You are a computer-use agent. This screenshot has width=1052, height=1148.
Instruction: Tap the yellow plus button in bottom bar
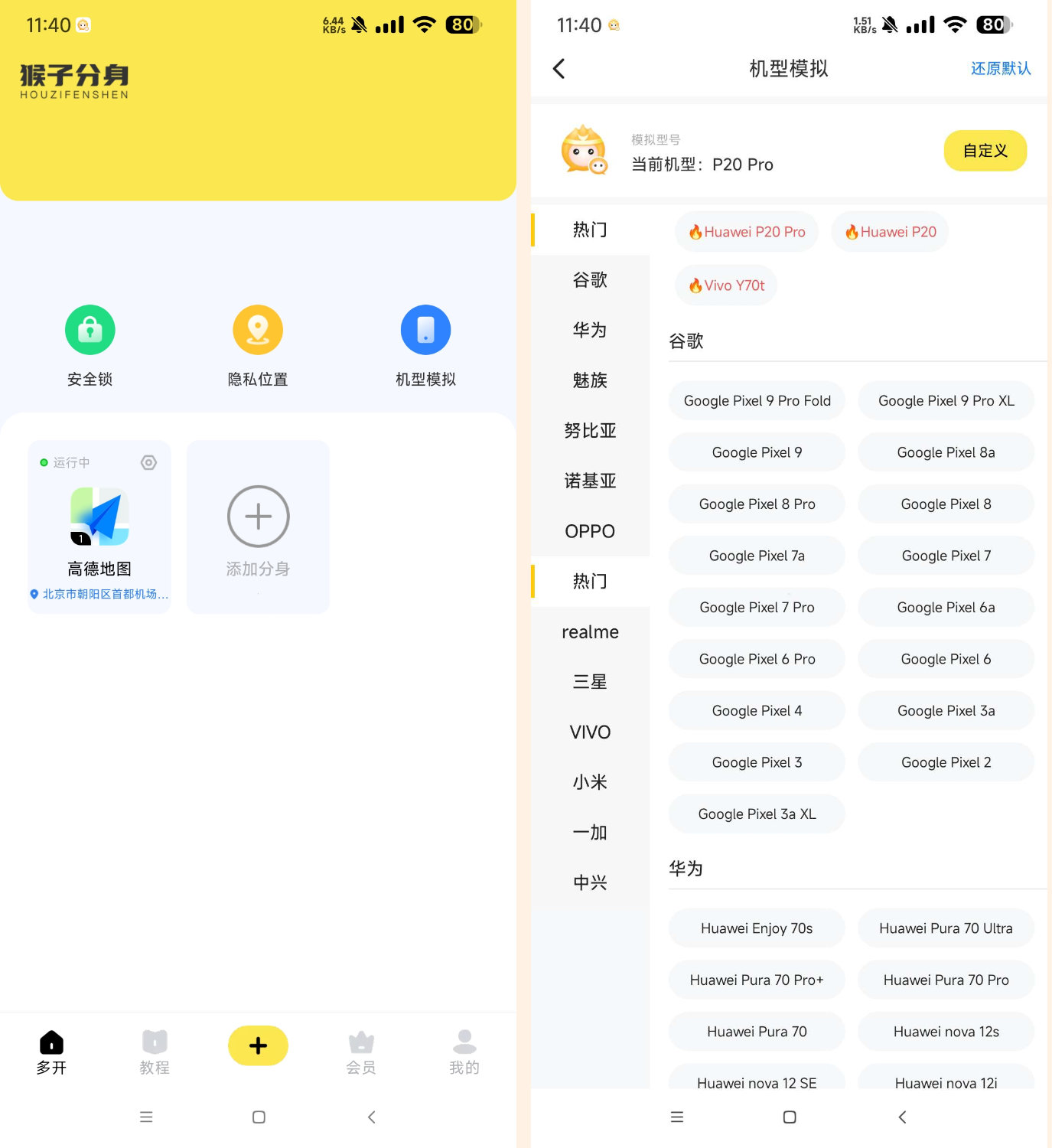(x=258, y=1045)
